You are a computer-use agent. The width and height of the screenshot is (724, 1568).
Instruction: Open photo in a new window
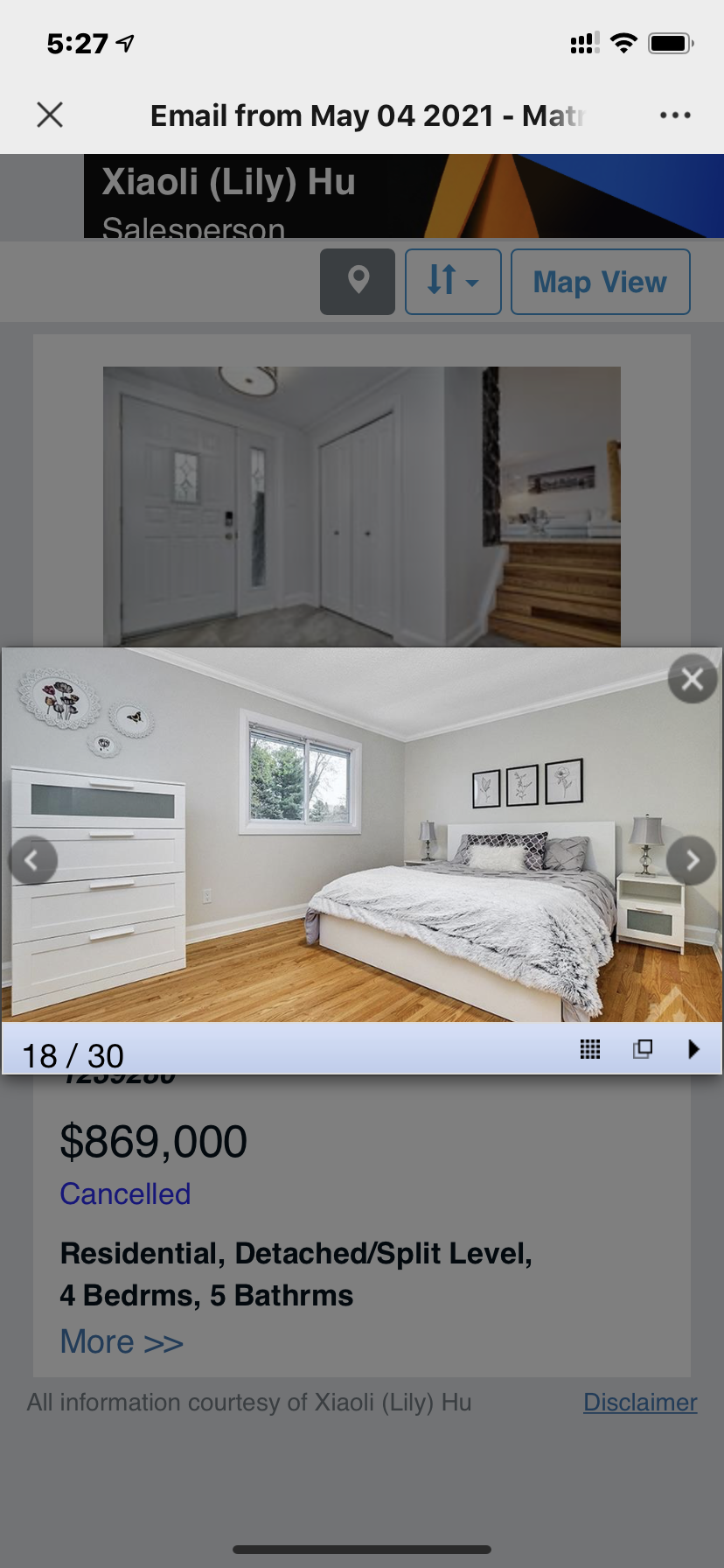pyautogui.click(x=643, y=1048)
